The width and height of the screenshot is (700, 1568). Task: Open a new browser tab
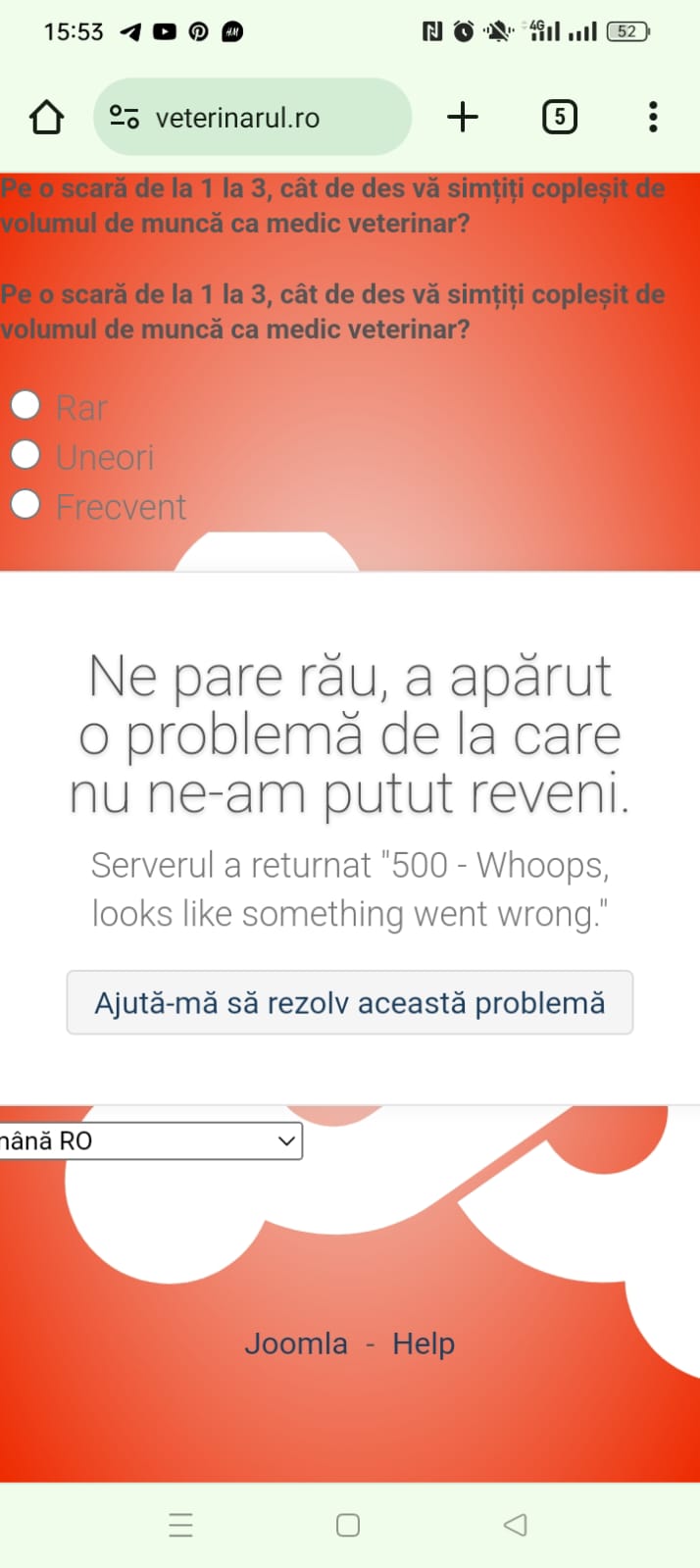463,118
